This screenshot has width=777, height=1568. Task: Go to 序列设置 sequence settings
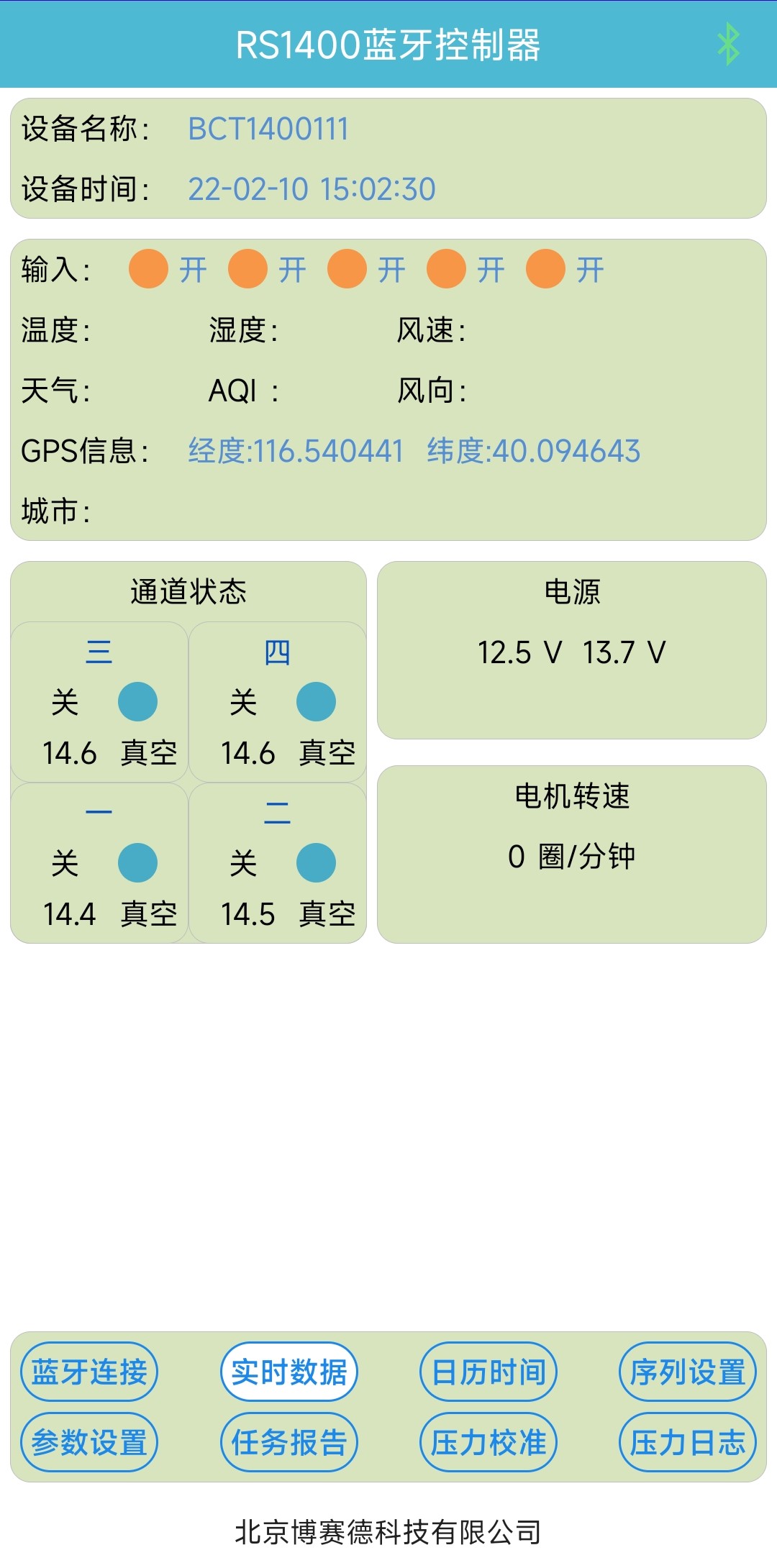pos(688,1372)
